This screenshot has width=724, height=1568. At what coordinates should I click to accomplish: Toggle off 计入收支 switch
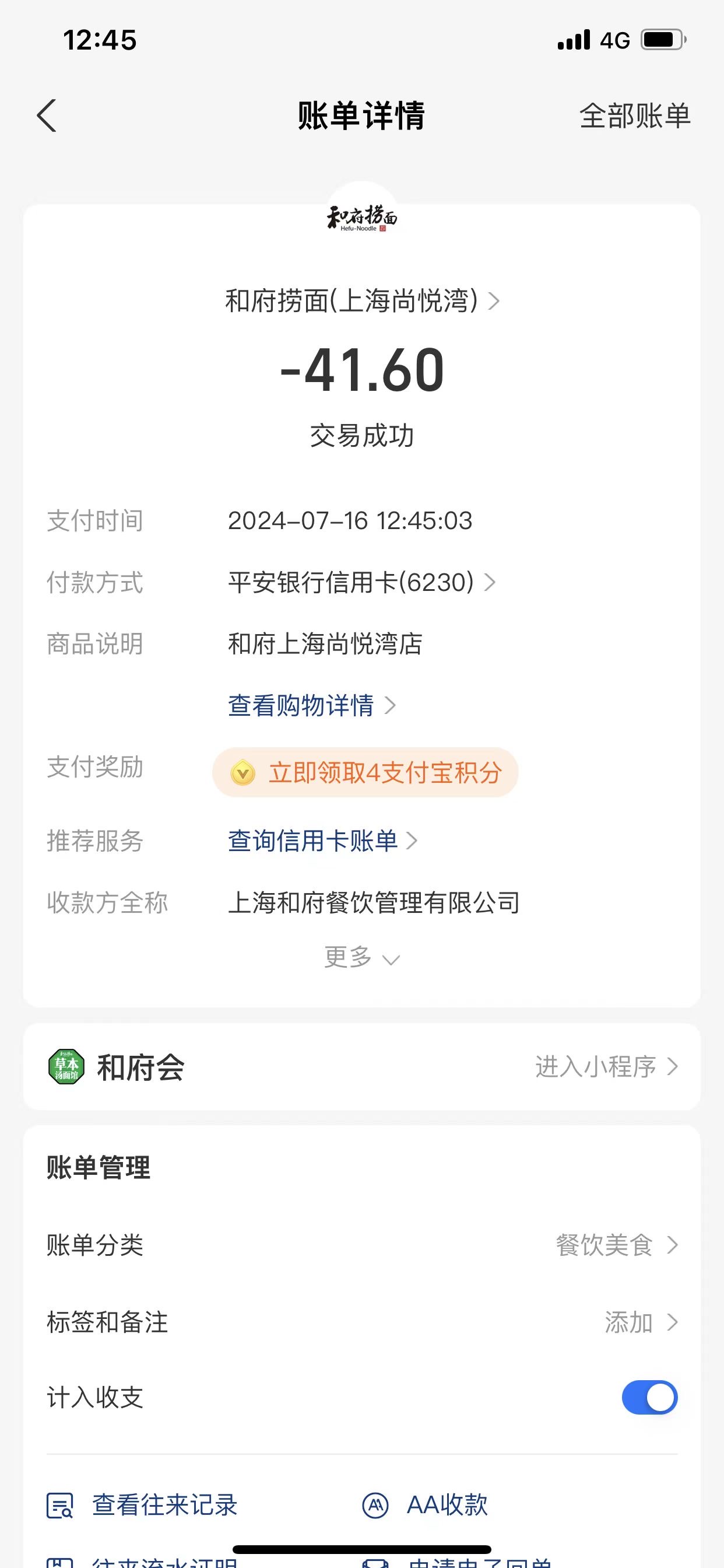tap(649, 1398)
